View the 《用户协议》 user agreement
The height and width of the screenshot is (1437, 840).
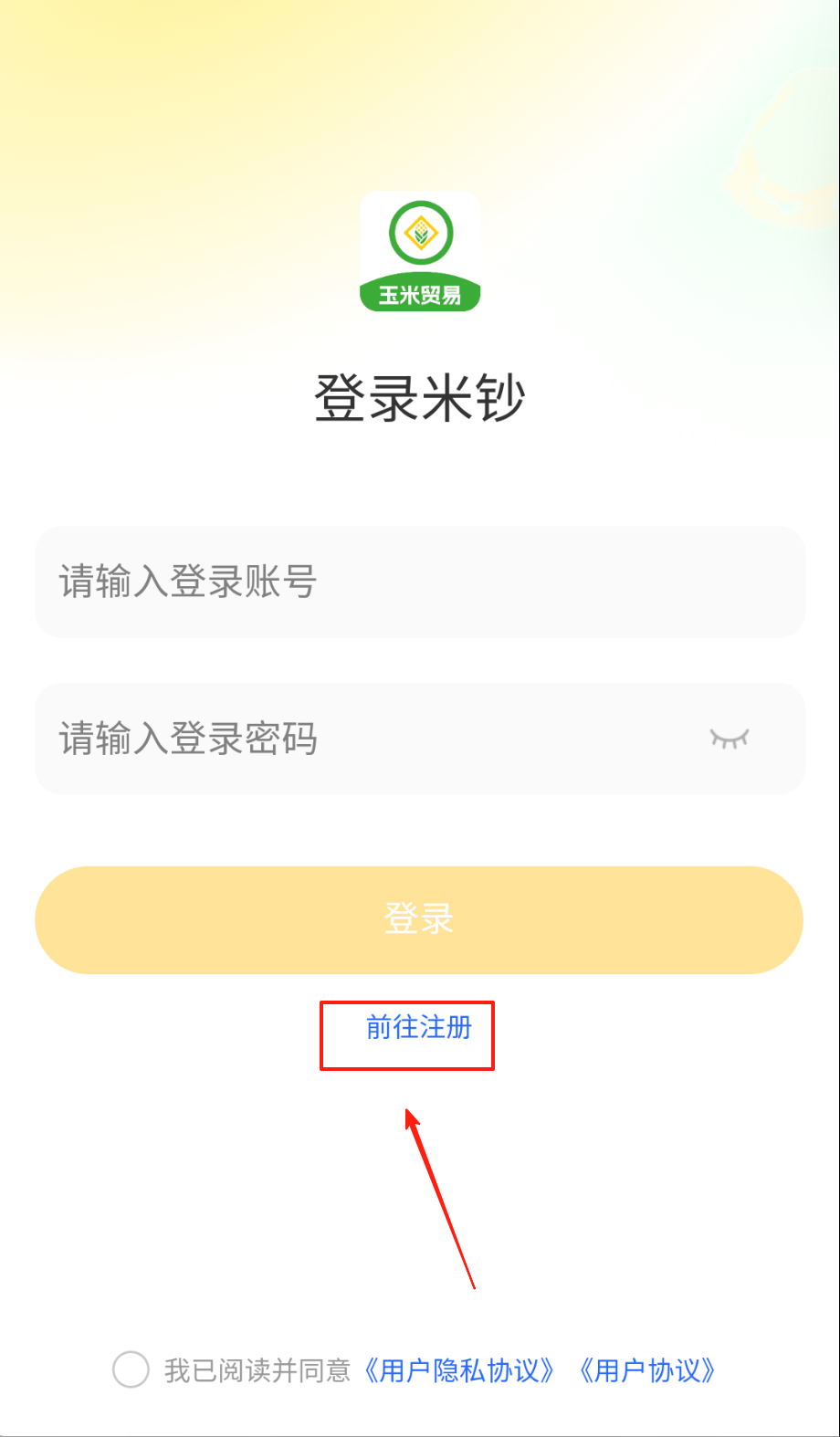click(647, 1370)
